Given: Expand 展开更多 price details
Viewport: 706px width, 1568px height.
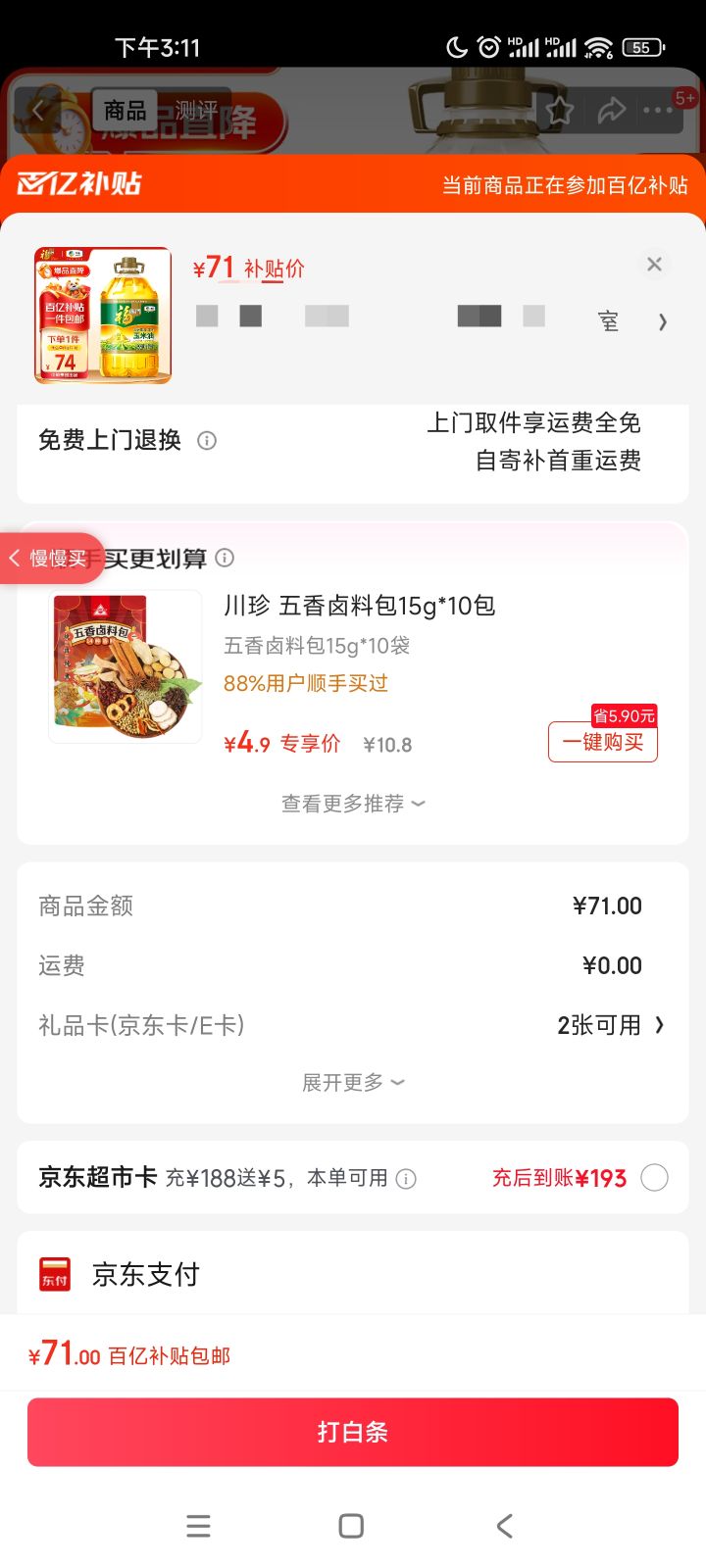Looking at the screenshot, I should (x=353, y=1082).
